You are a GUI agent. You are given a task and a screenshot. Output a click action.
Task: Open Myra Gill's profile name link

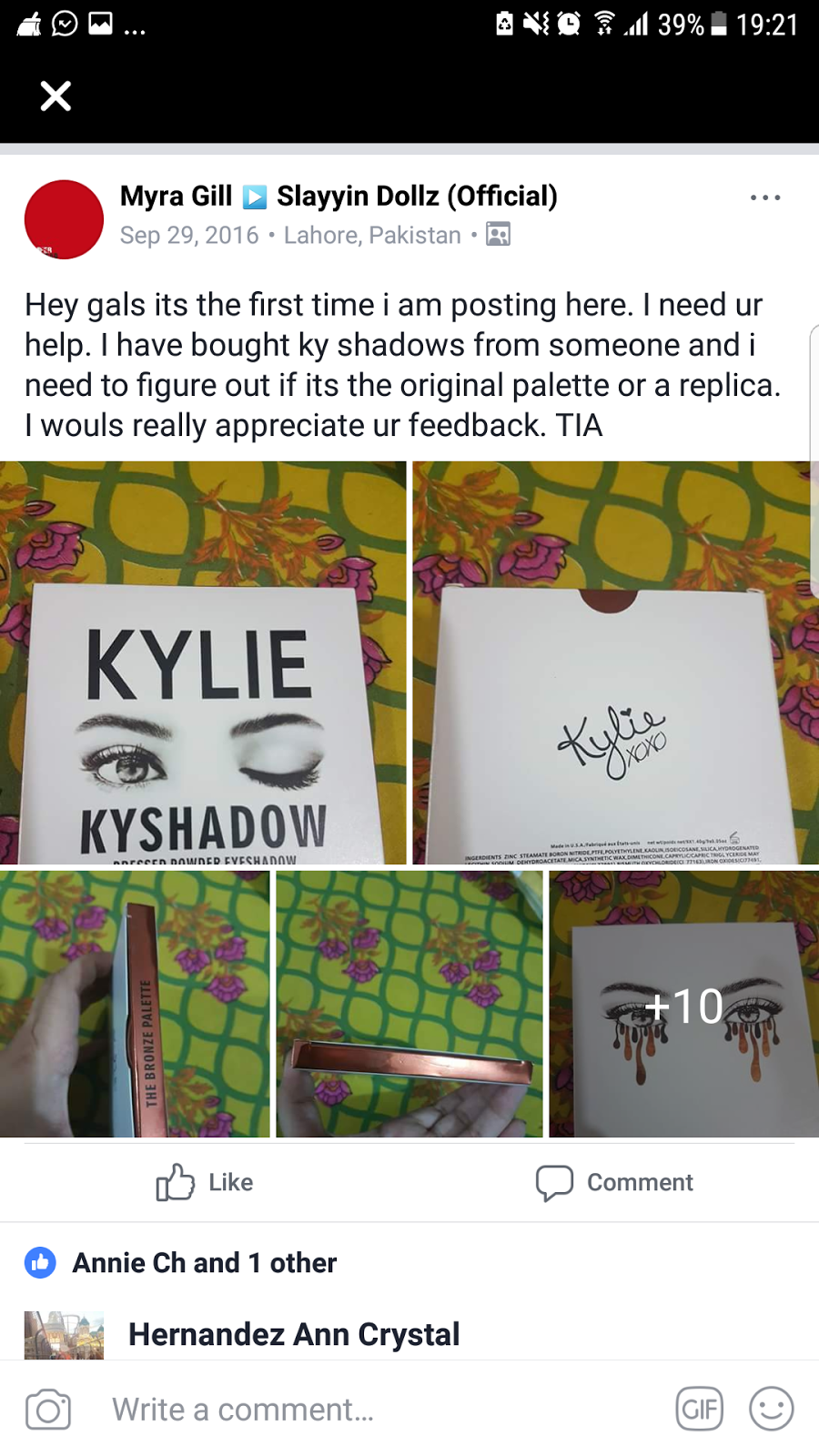[176, 196]
